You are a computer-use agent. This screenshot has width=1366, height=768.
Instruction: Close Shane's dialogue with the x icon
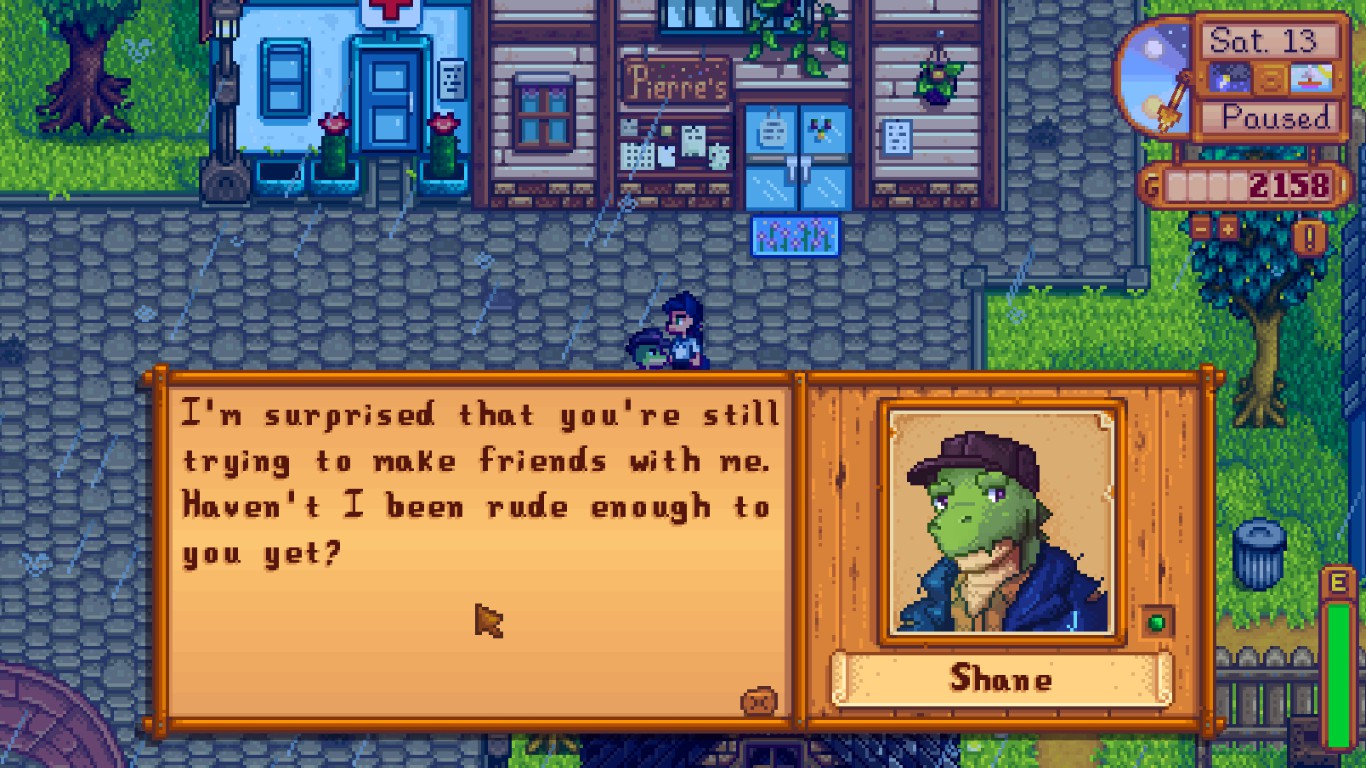(x=759, y=701)
